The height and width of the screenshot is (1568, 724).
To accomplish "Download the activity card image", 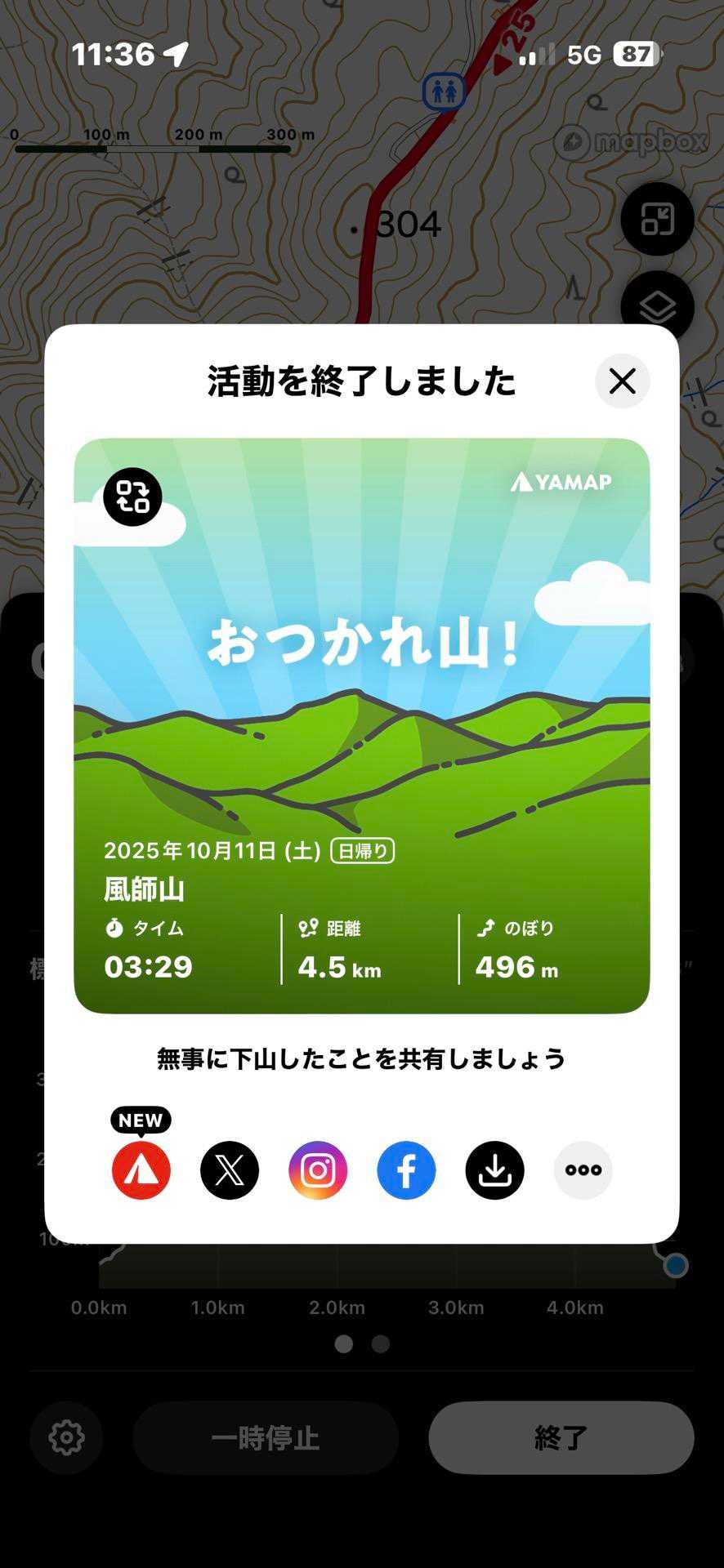I will pyautogui.click(x=494, y=1169).
